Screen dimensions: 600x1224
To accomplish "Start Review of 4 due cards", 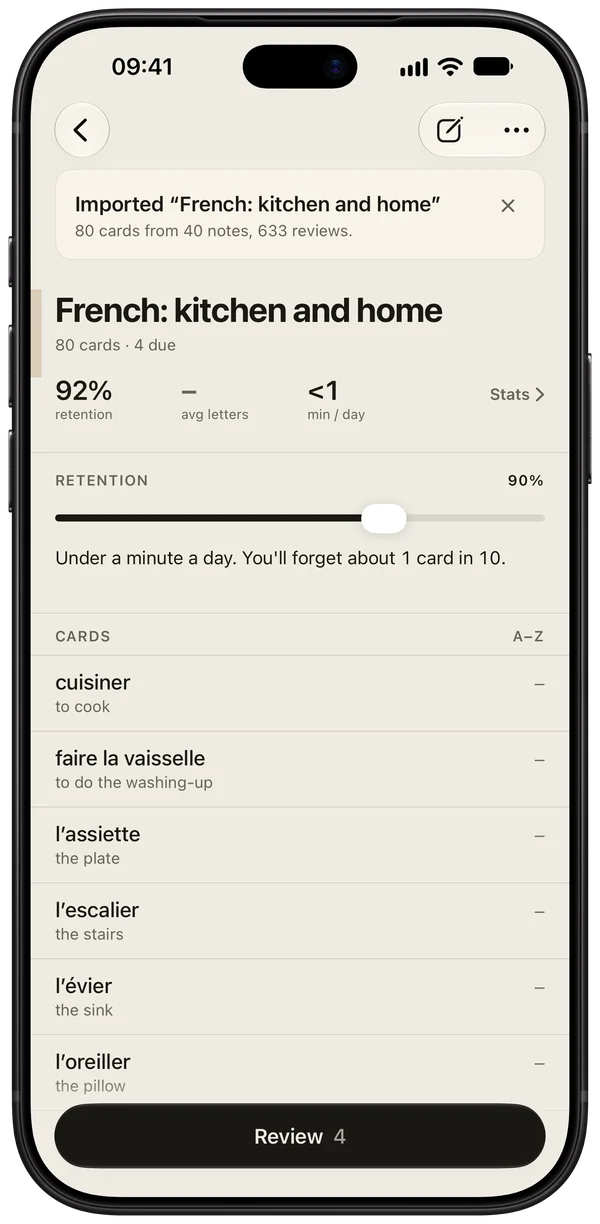I will [x=300, y=1136].
